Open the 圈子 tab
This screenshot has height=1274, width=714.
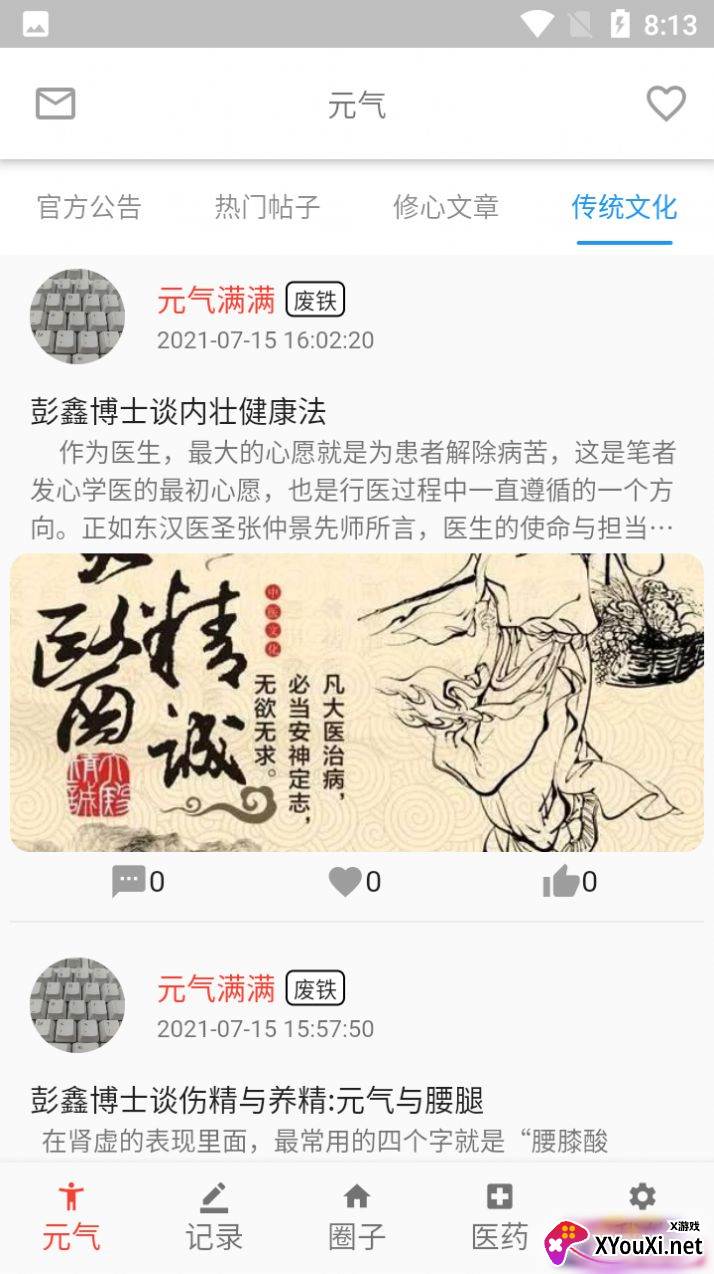tap(357, 1216)
